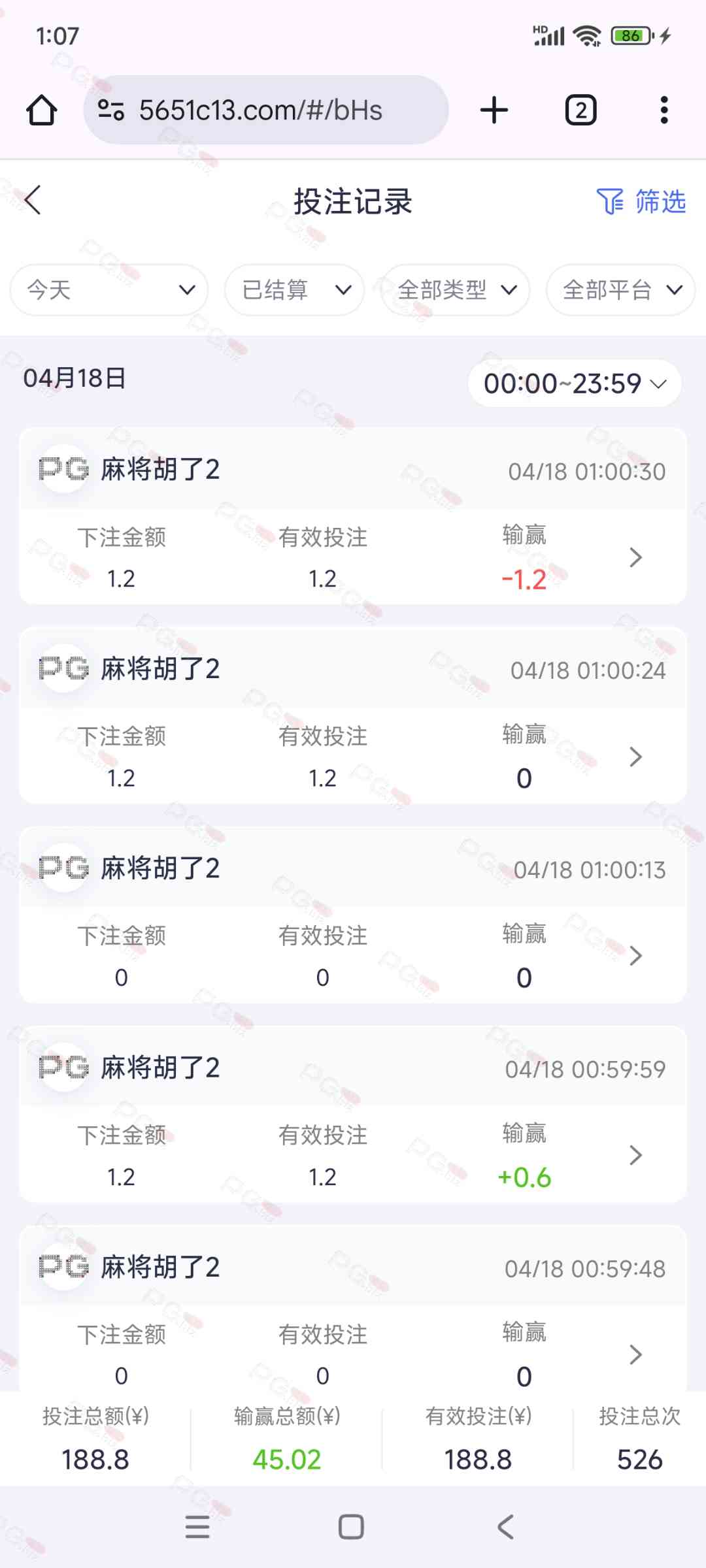Open the bet record from 04/18 00:59:59
706x1568 pixels.
[x=635, y=1155]
